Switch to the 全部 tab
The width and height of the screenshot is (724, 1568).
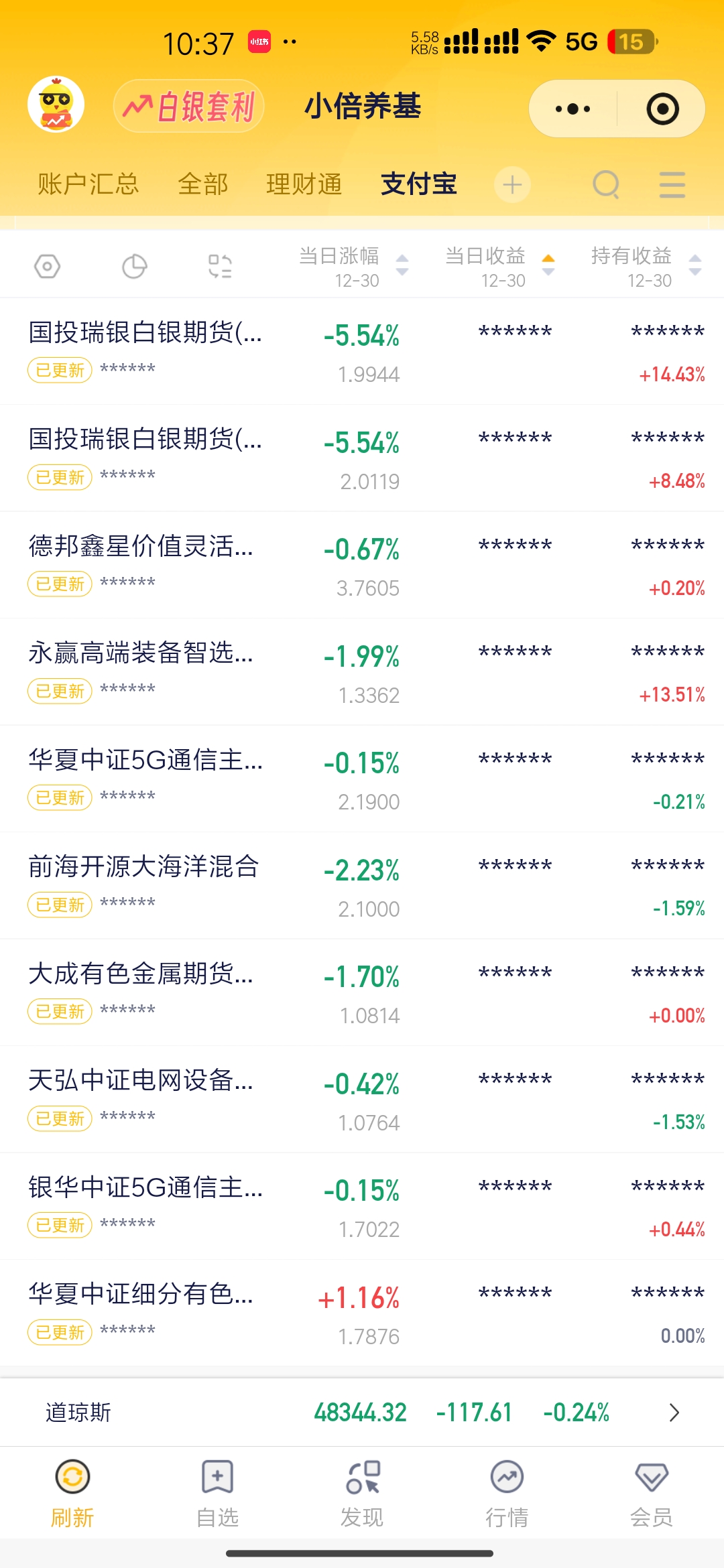point(203,184)
